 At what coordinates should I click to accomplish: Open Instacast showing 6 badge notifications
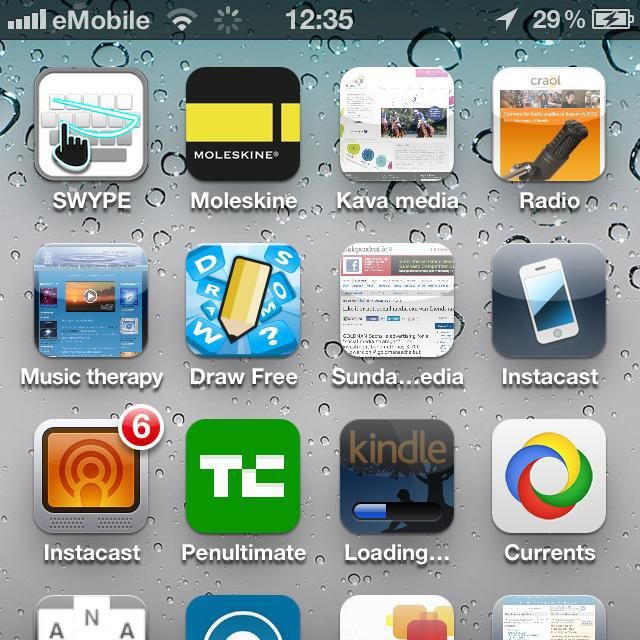point(91,476)
